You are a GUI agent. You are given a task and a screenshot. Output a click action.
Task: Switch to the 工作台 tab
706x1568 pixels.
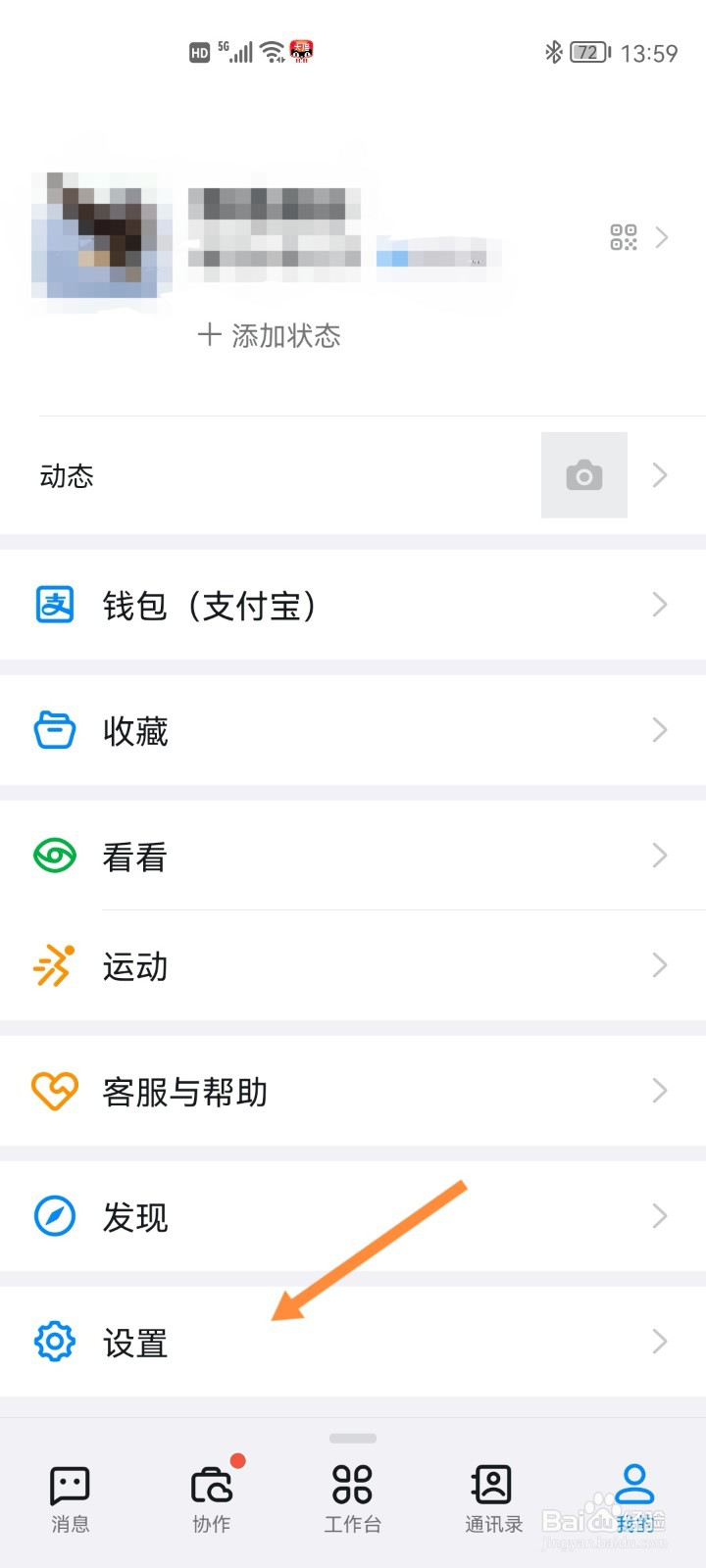tap(353, 1499)
